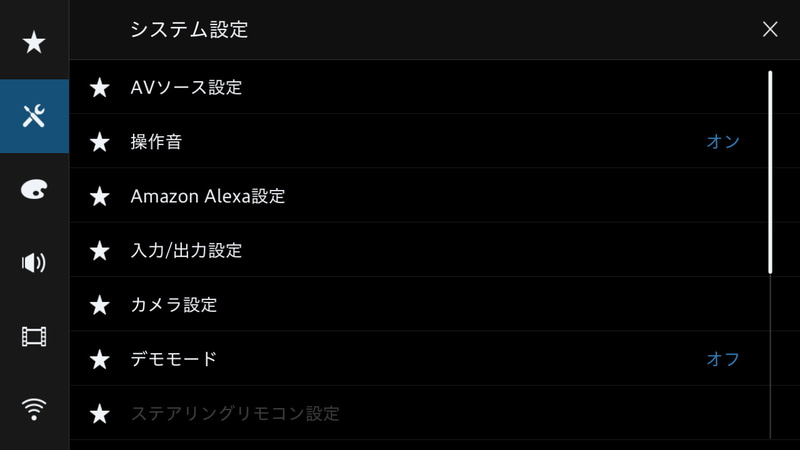Close the システム設定 screen
Viewport: 800px width, 450px height.
pyautogui.click(x=769, y=30)
